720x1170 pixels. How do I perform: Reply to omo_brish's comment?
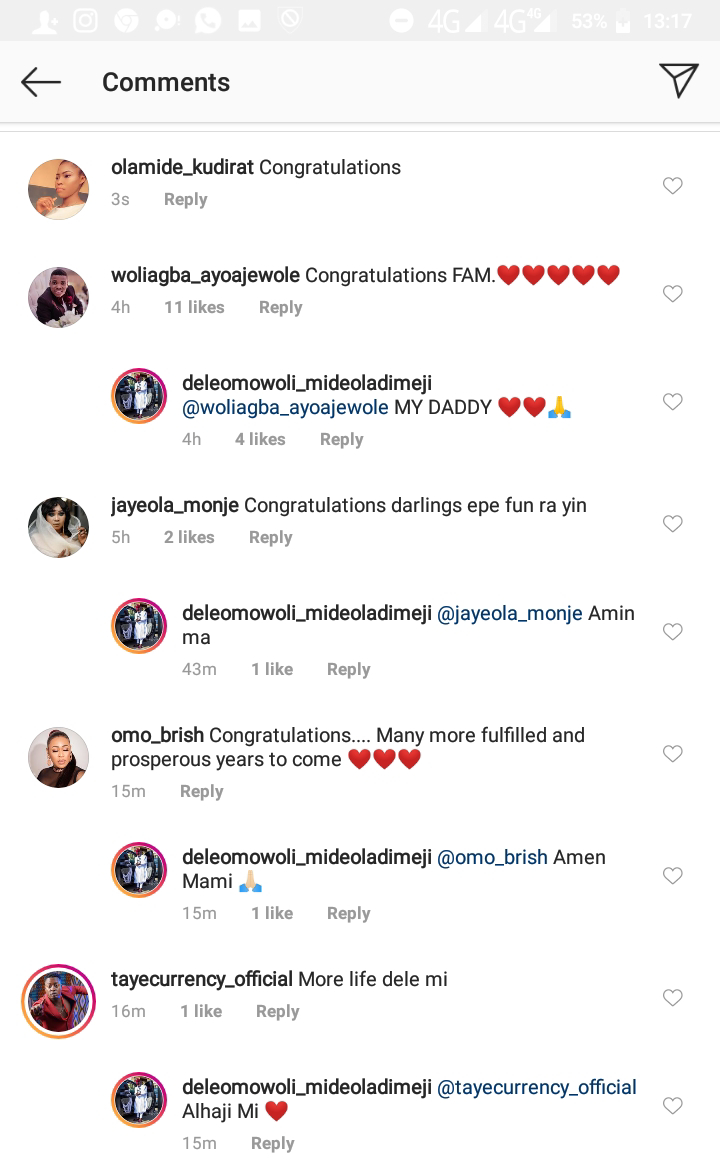pyautogui.click(x=201, y=791)
